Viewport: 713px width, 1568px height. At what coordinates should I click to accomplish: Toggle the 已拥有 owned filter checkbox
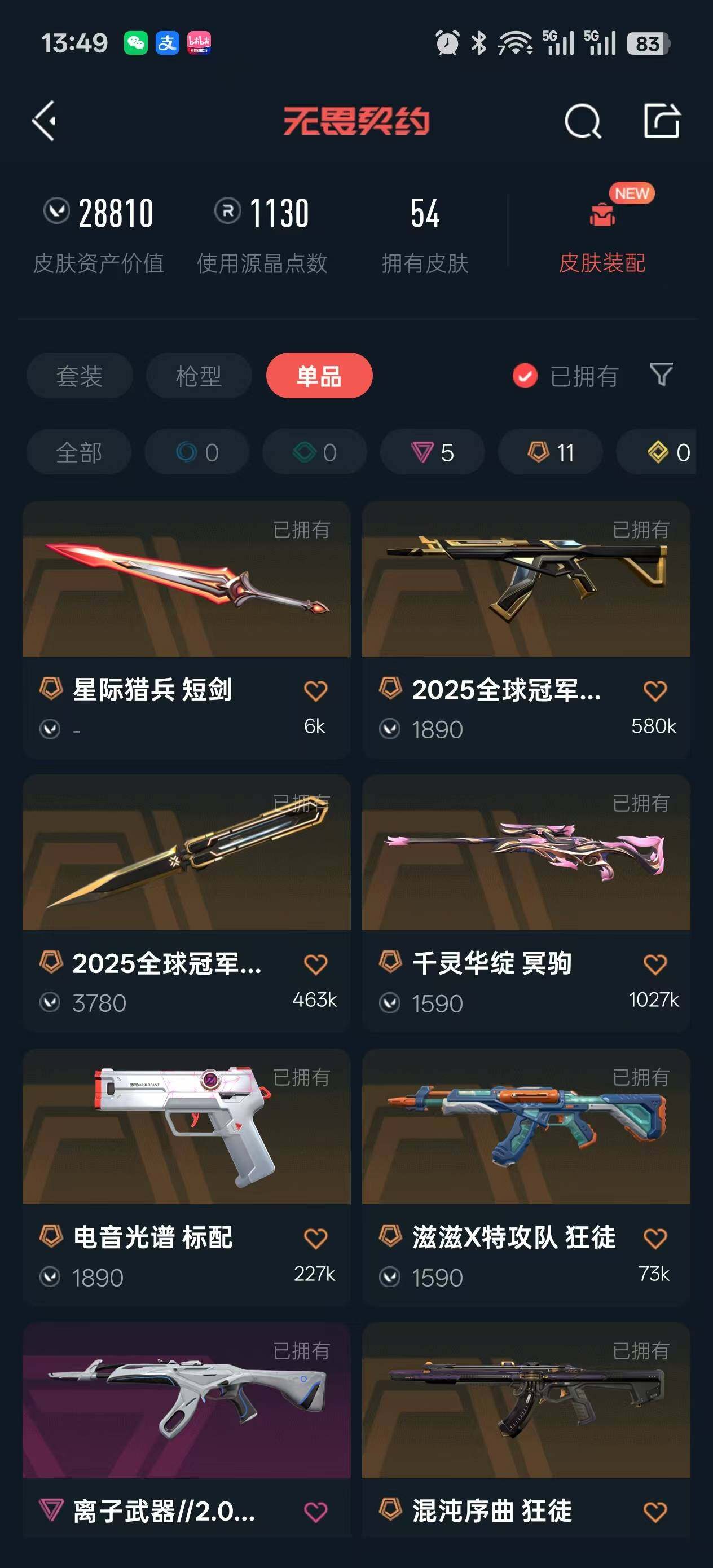[x=525, y=376]
